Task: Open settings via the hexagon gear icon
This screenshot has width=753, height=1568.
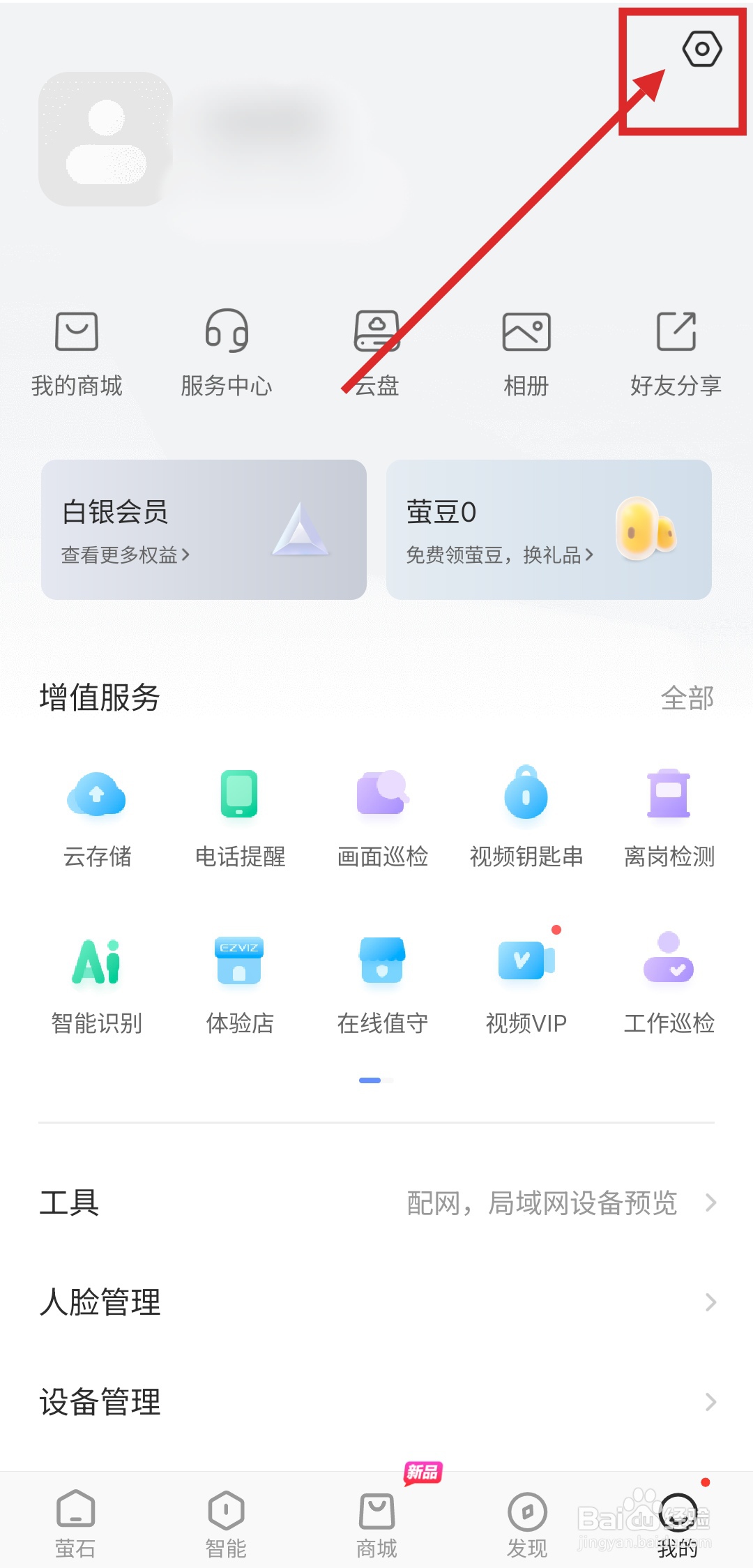Action: coord(701,50)
